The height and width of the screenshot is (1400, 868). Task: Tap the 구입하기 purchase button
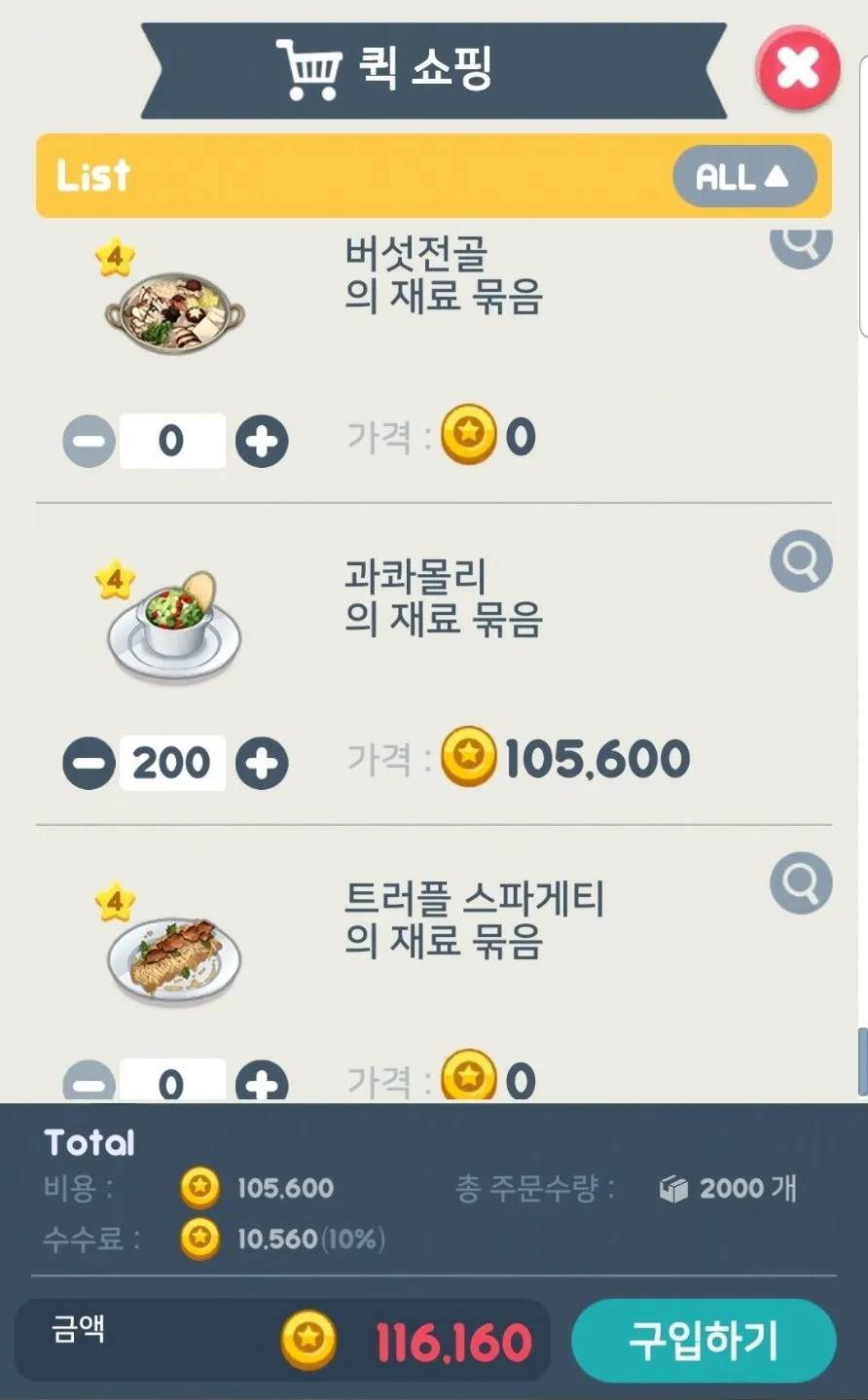click(703, 1340)
